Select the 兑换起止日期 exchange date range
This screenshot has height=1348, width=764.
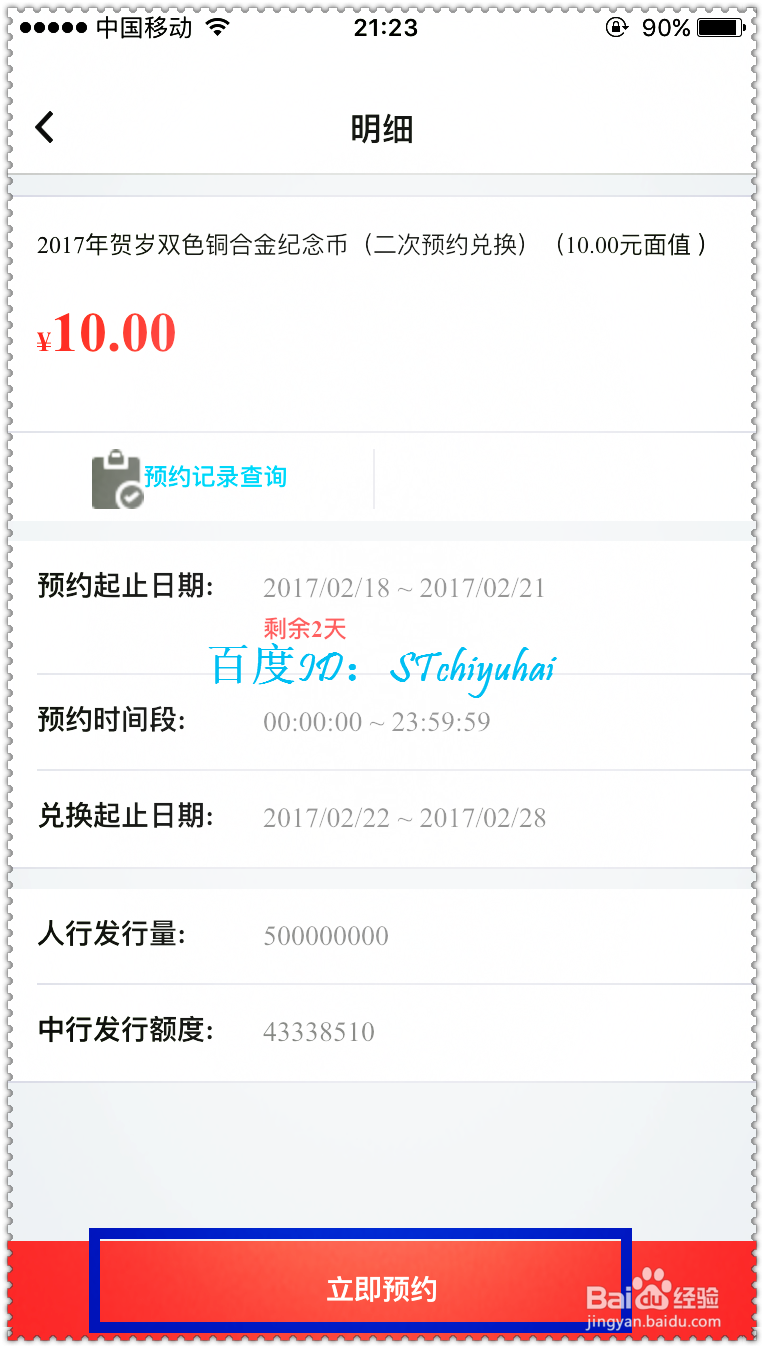(404, 818)
